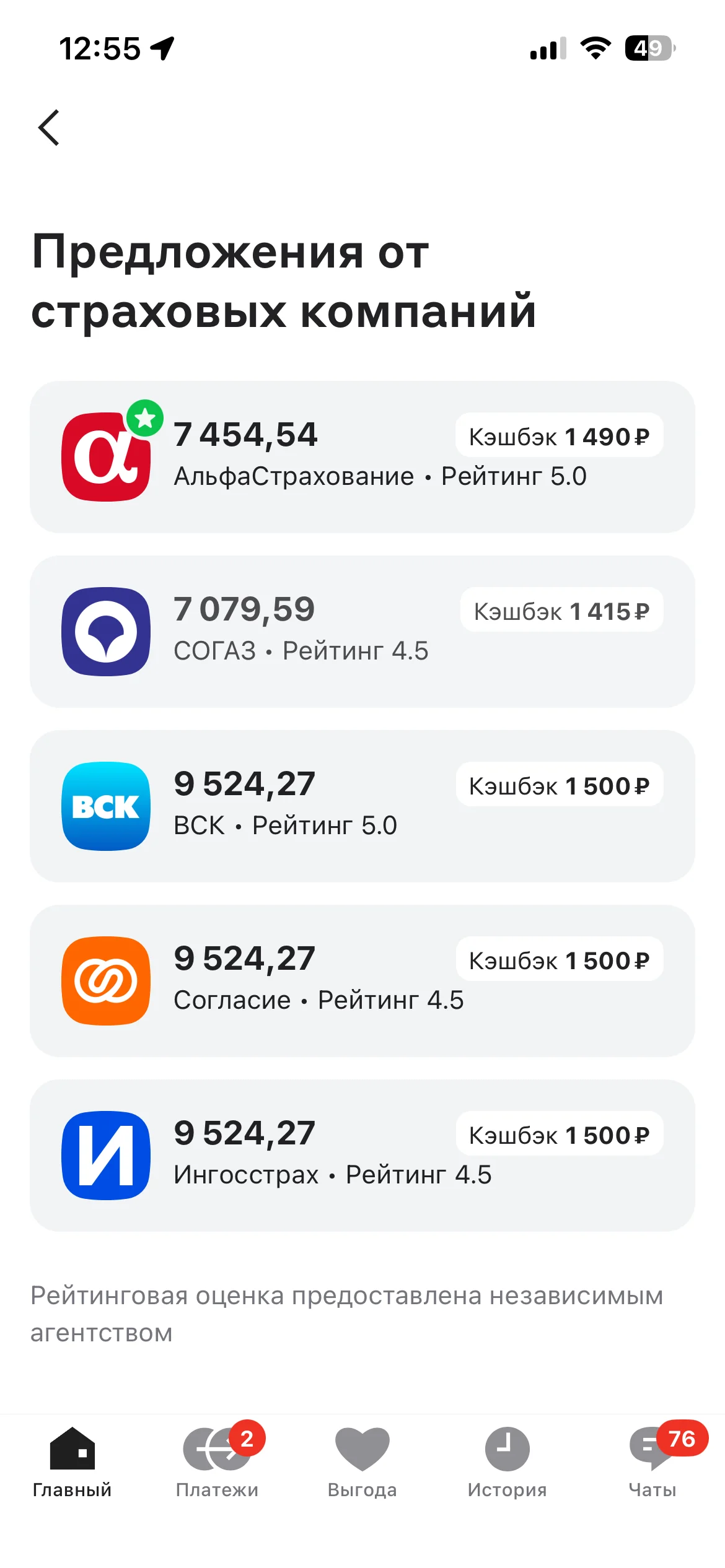Viewport: 725px width, 1568px height.
Task: Switch to the История tab
Action: point(507,1463)
